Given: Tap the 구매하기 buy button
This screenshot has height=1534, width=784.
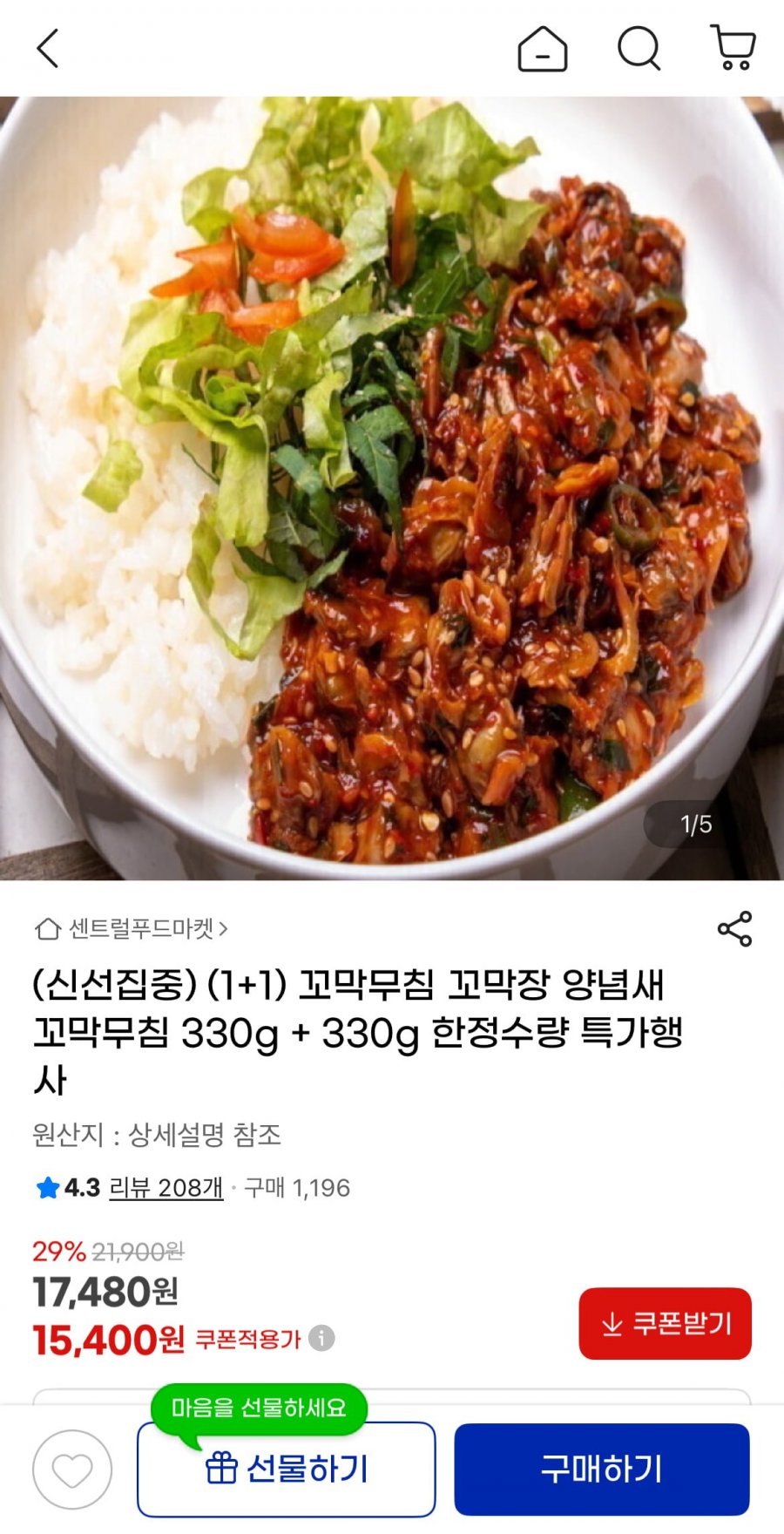Looking at the screenshot, I should 601,1470.
